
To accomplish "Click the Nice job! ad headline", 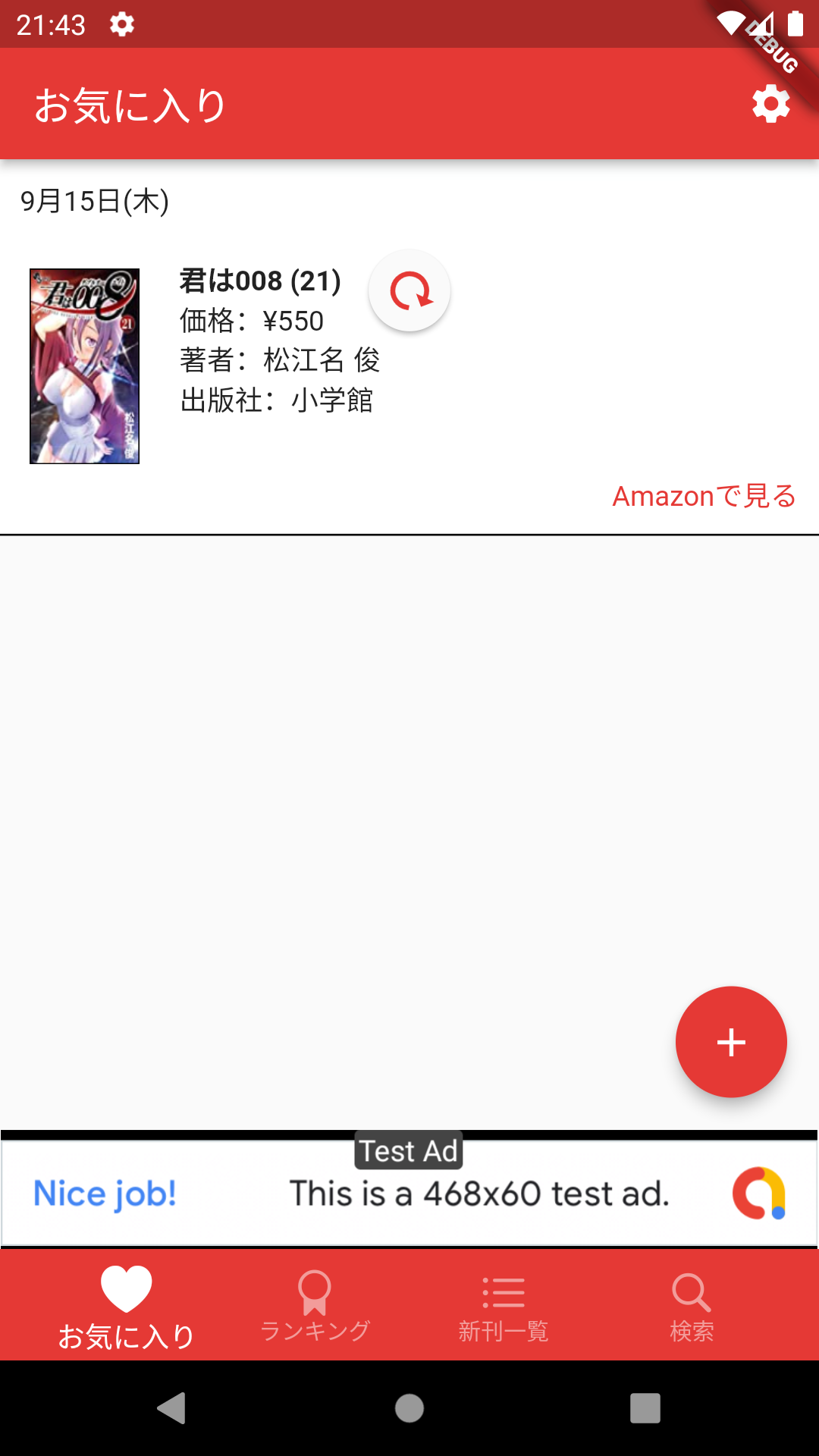I will click(104, 1193).
